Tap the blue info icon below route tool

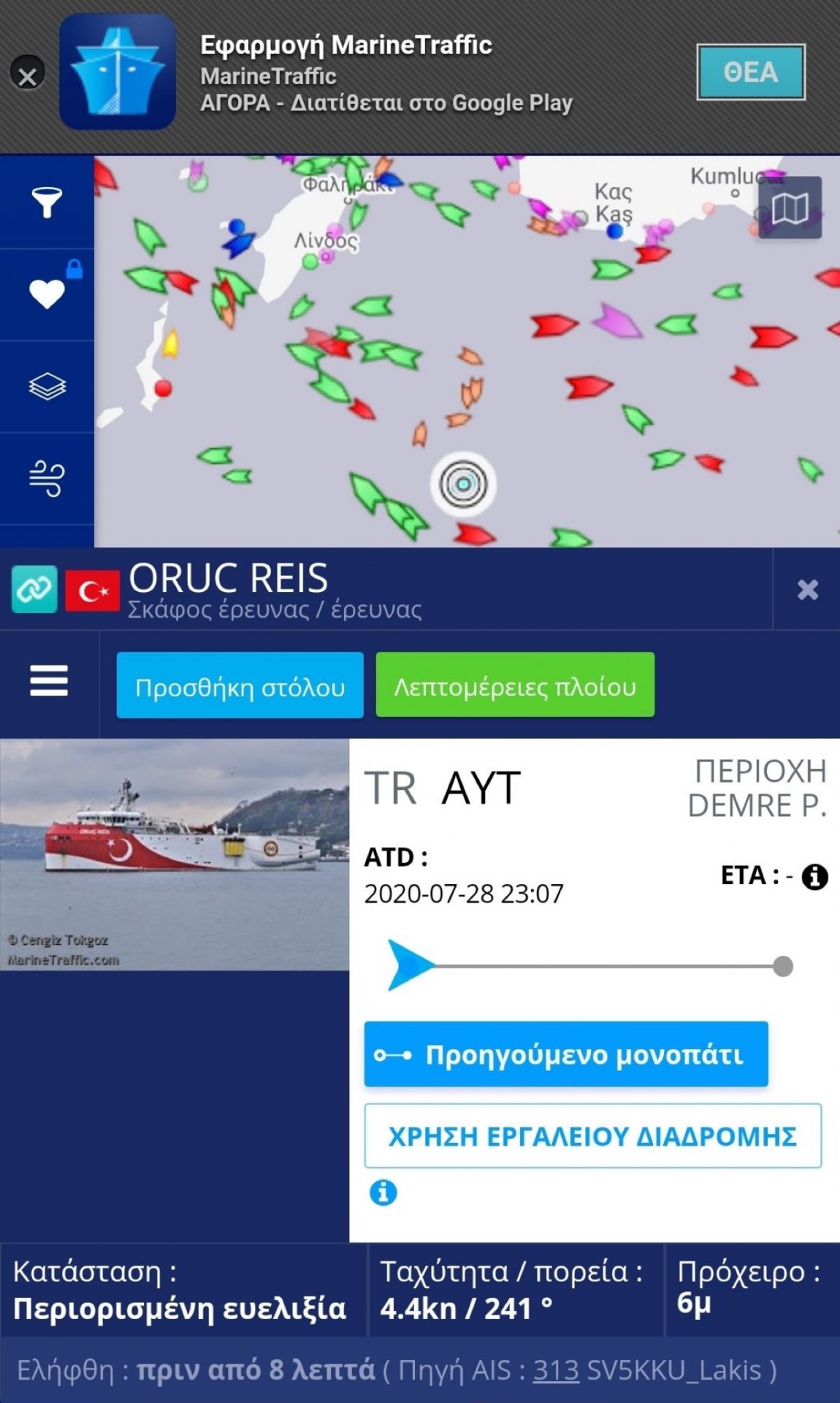click(x=383, y=1193)
